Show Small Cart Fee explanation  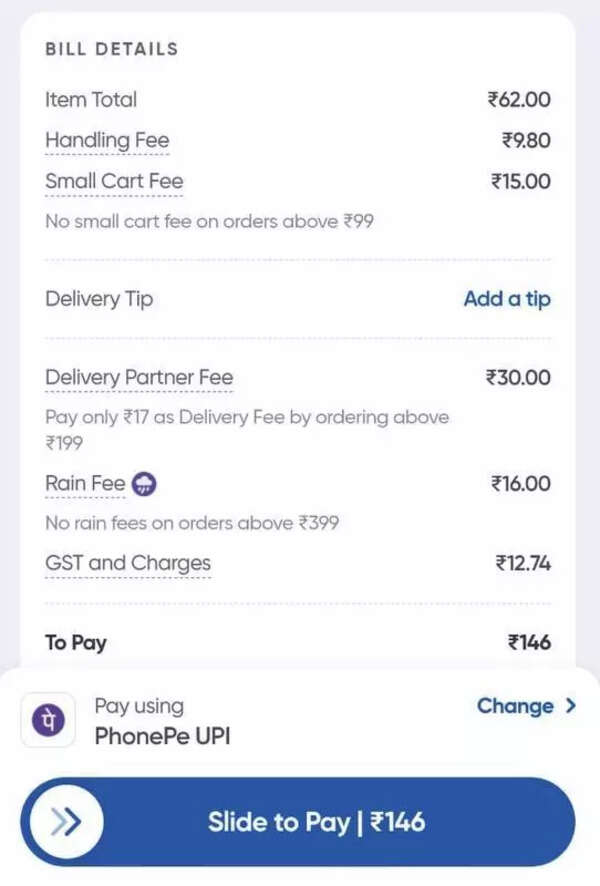(114, 182)
